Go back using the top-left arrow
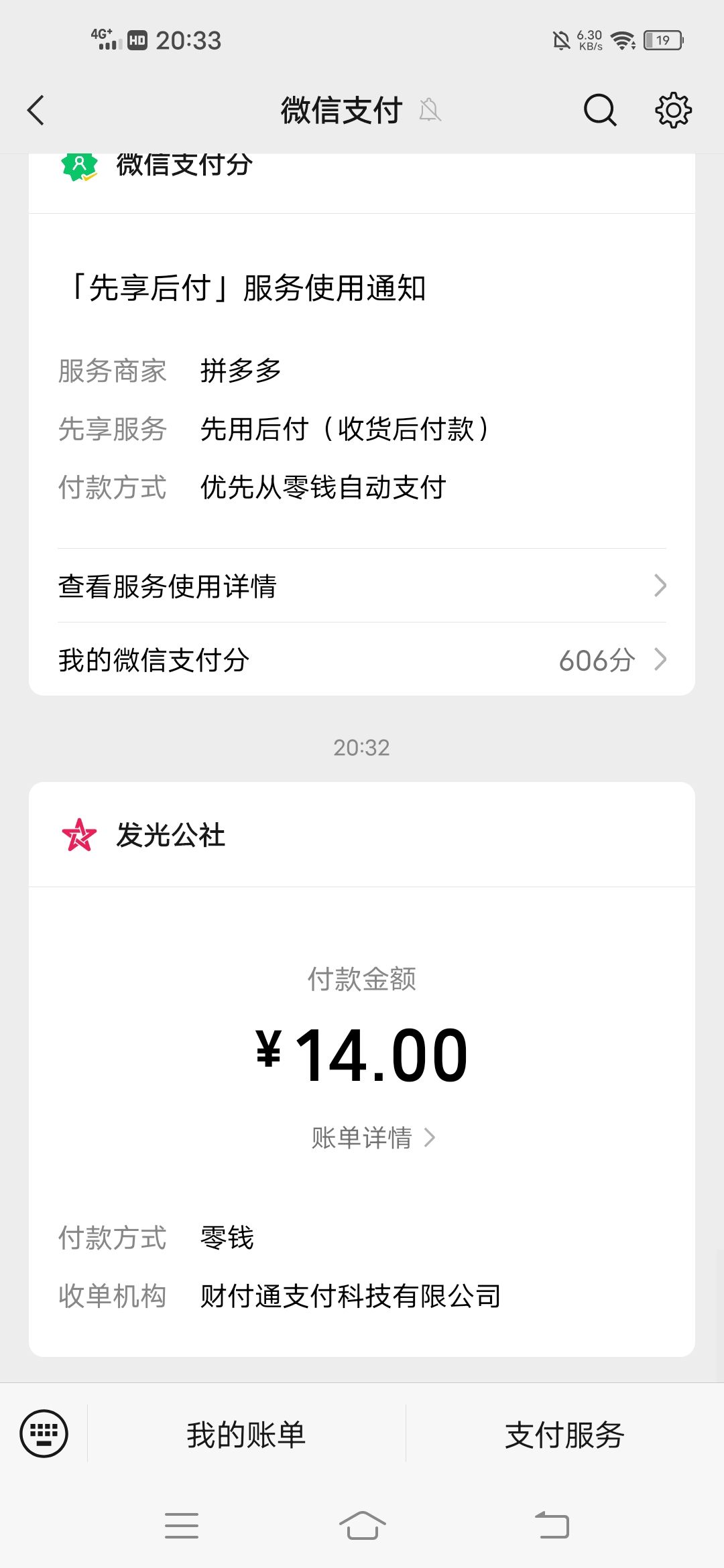This screenshot has height=1568, width=724. click(36, 111)
